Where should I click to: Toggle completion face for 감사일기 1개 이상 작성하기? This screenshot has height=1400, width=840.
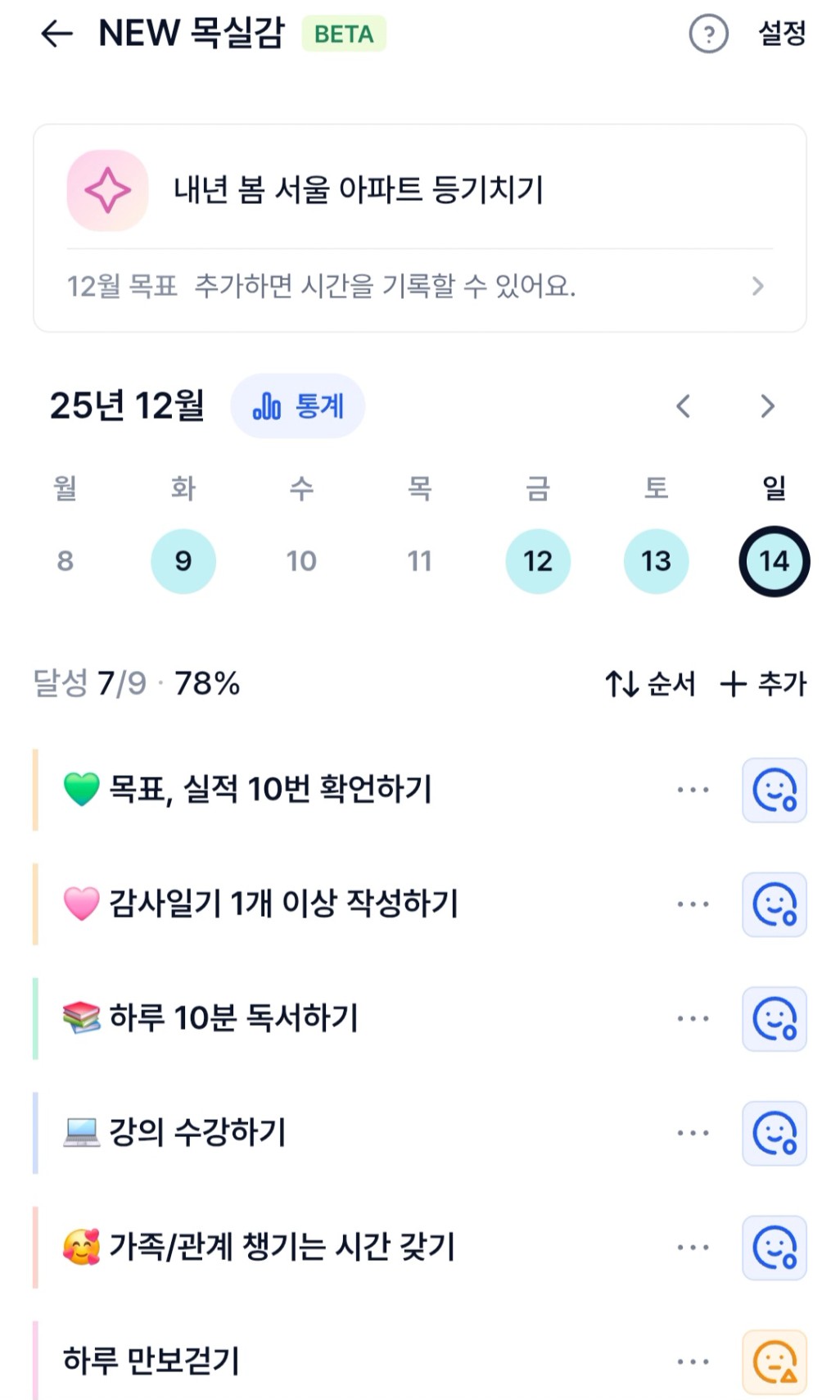click(774, 904)
